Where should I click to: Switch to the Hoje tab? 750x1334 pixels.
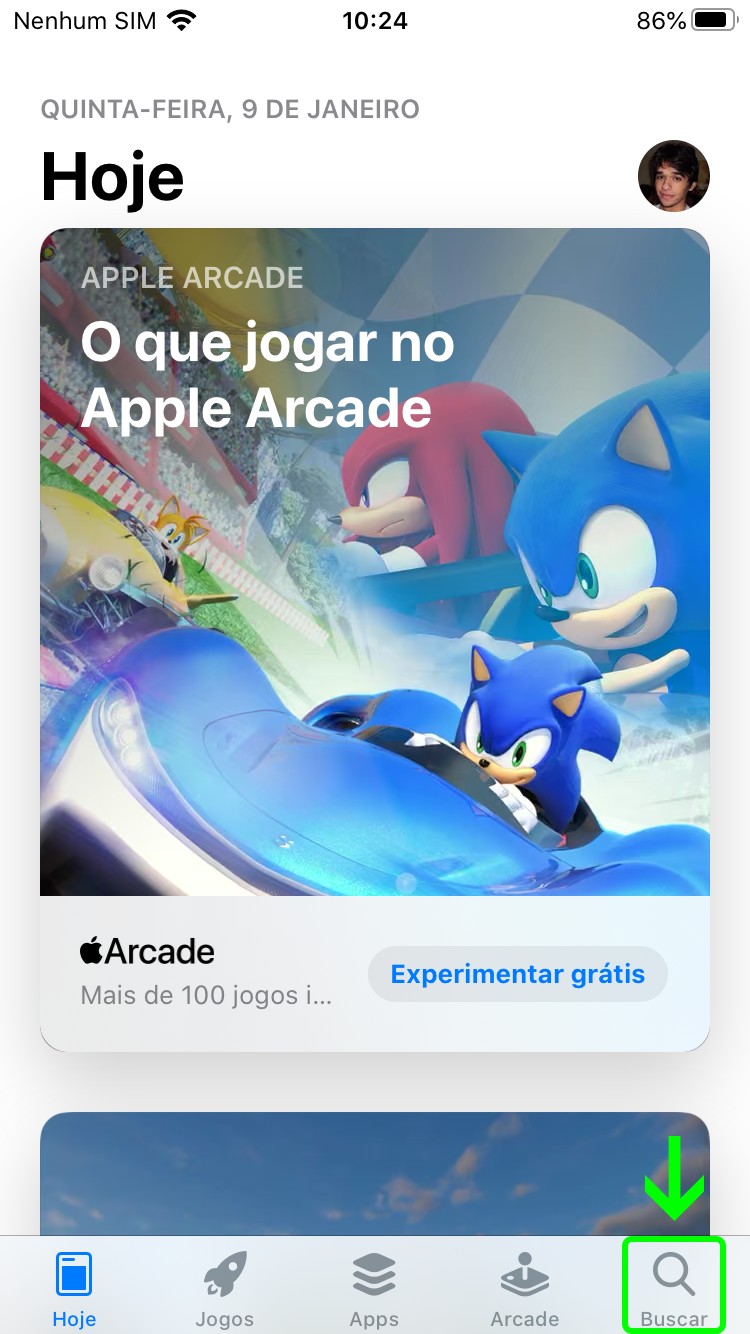tap(74, 1288)
